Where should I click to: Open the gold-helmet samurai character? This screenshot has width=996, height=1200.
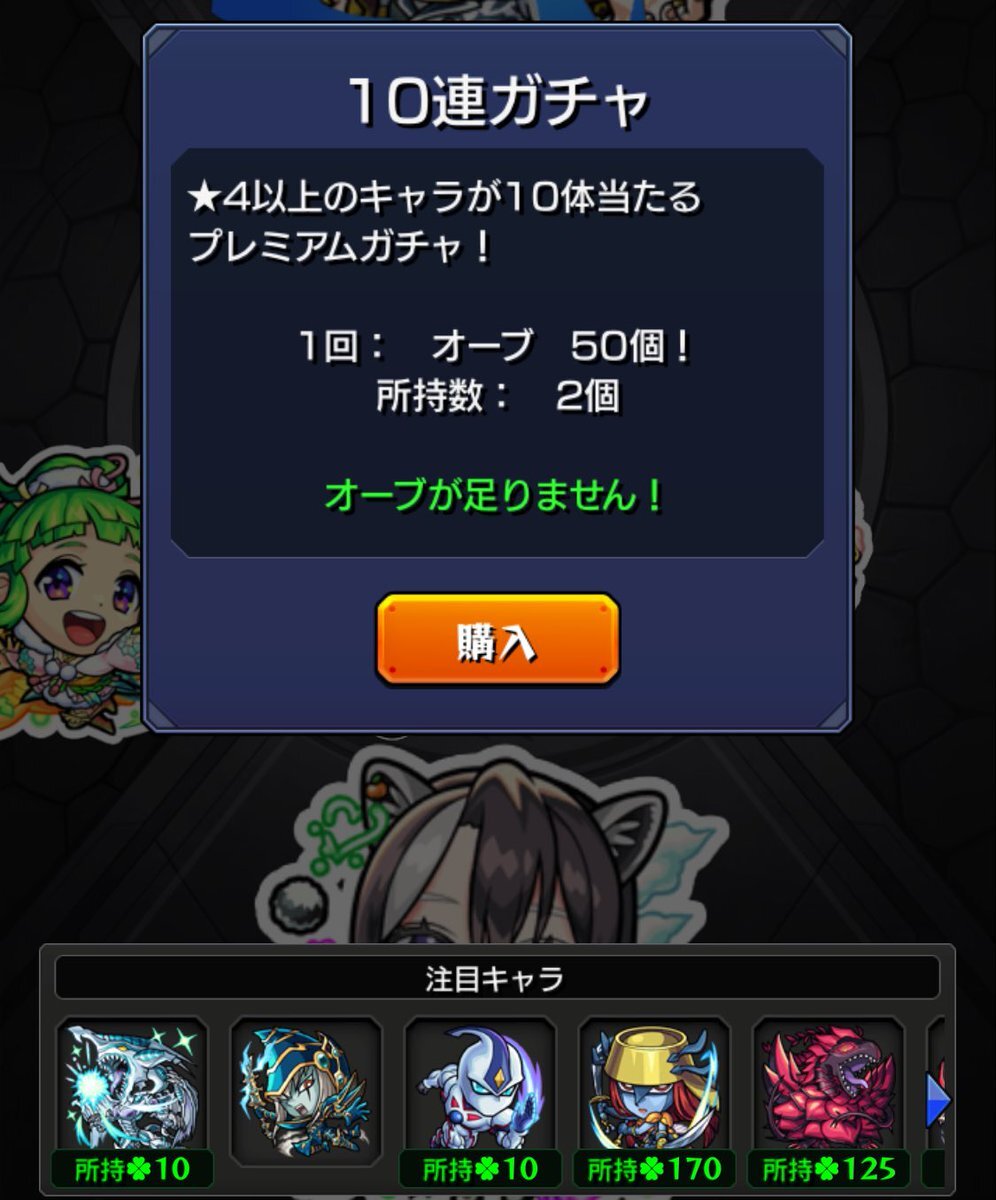point(654,1090)
